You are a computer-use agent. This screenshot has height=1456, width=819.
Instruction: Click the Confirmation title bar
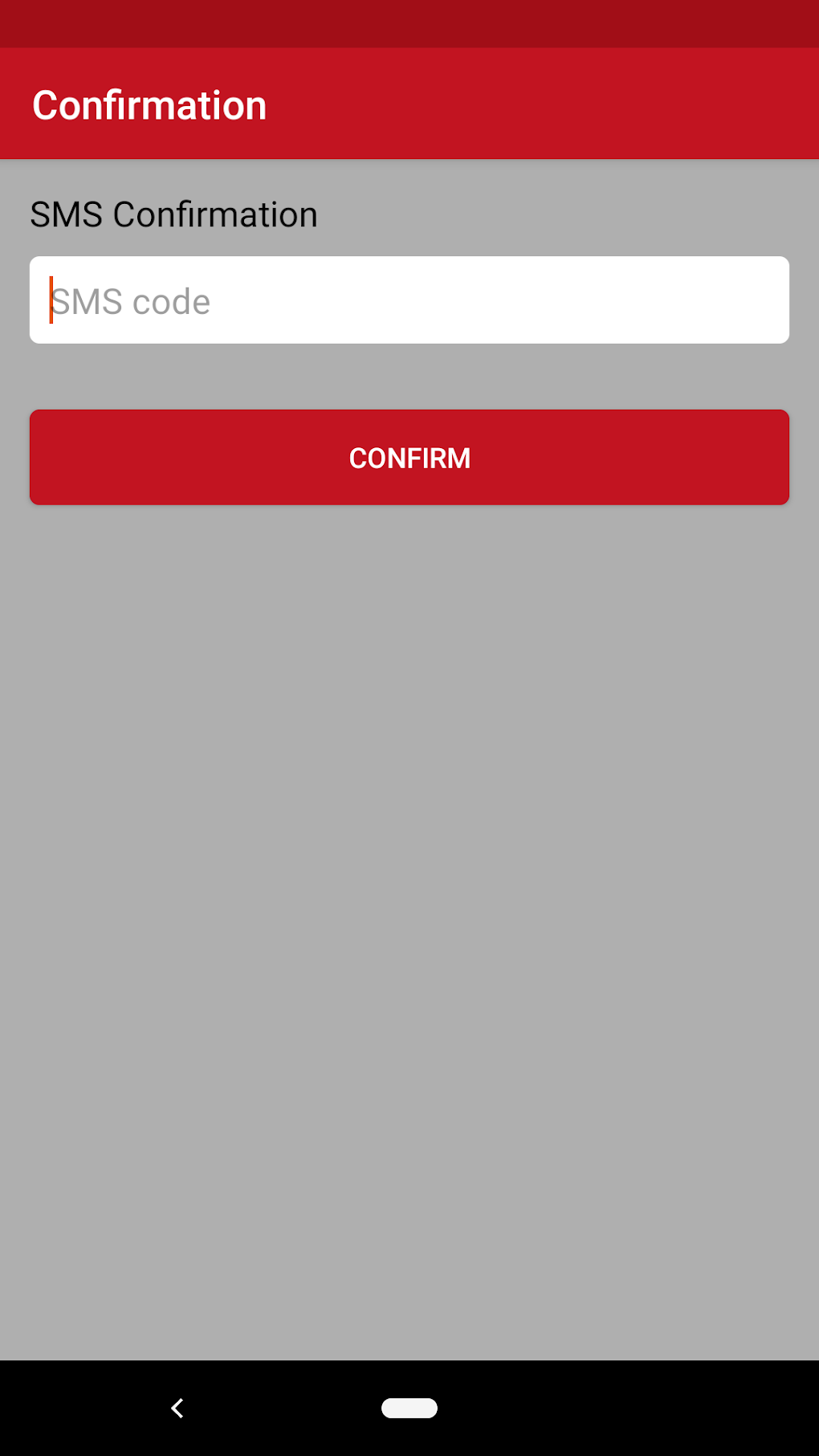tap(409, 104)
